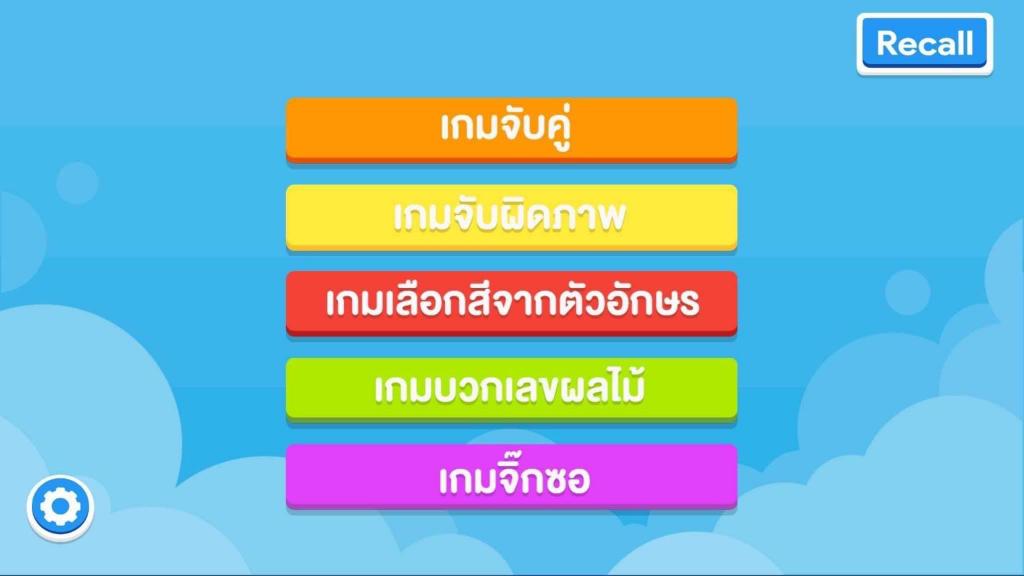
Task: Open the yellow เกมจับผิดภาพ game
Action: tap(511, 215)
